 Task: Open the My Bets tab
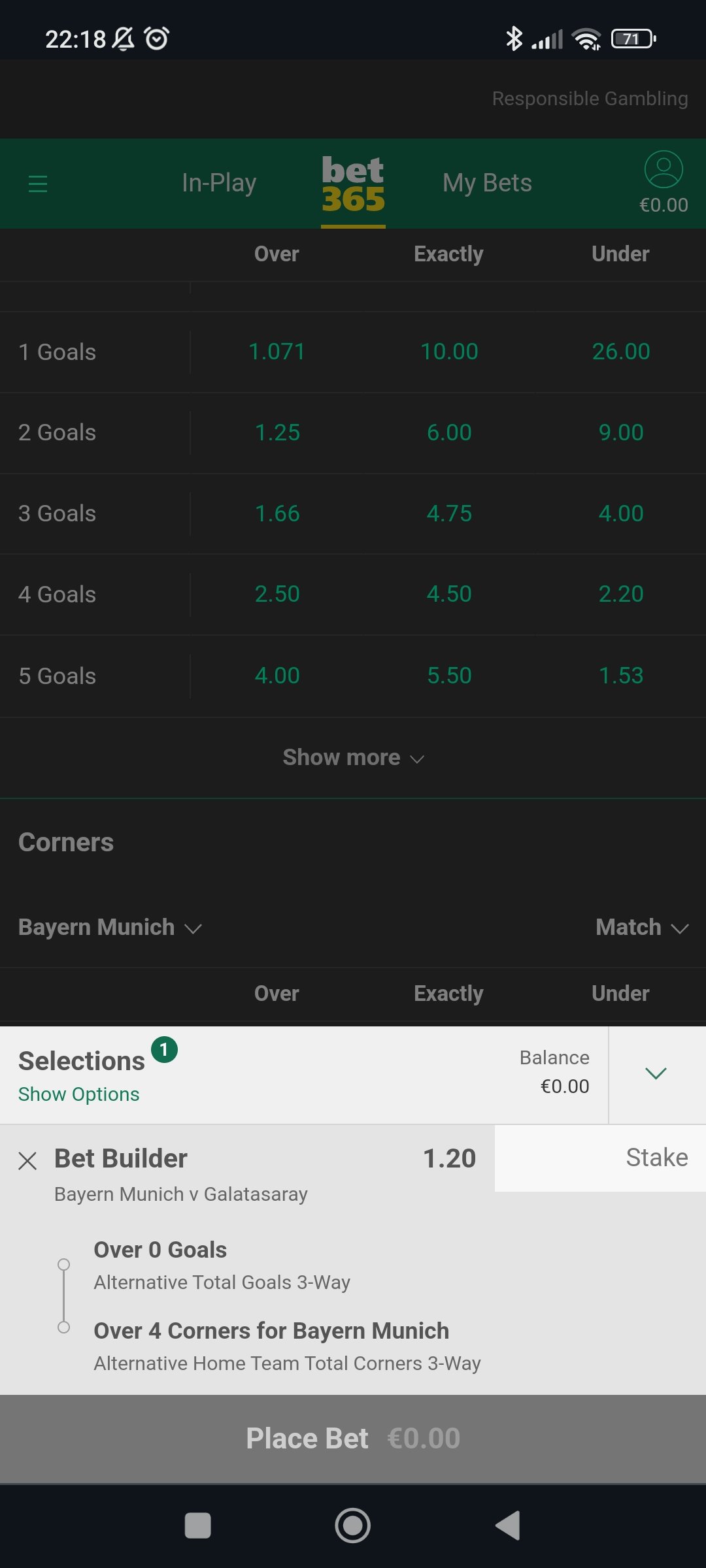pos(487,183)
